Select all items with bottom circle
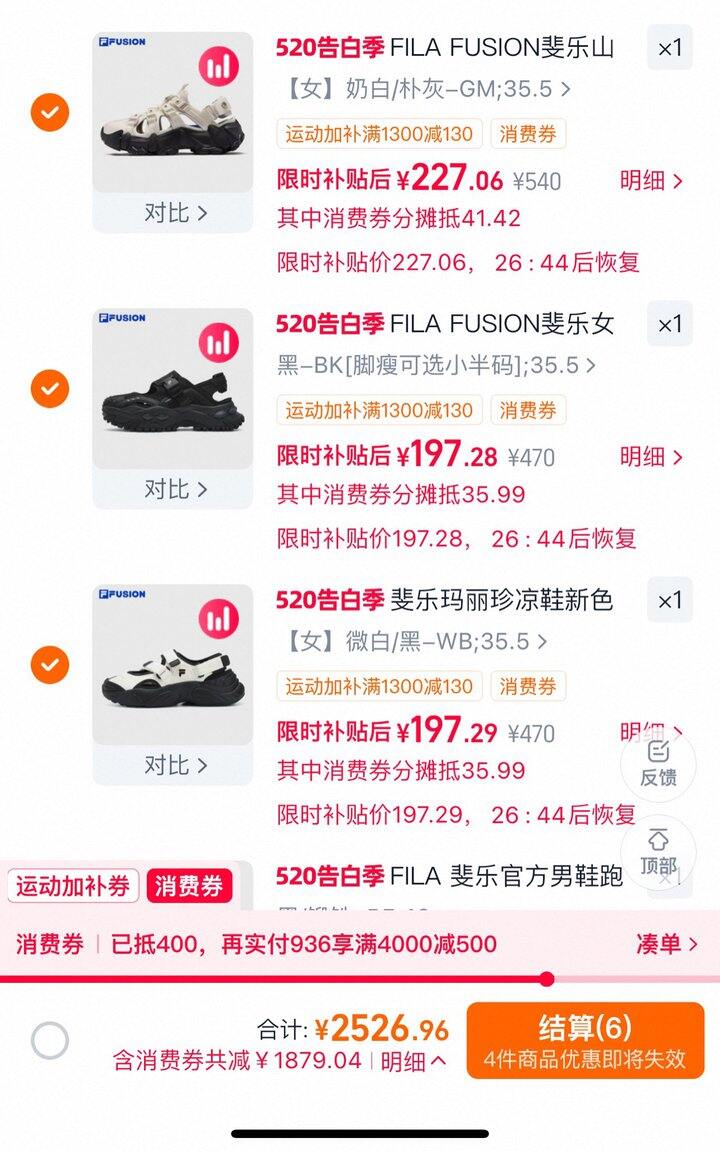Viewport: 720px width, 1152px height. pos(50,1040)
